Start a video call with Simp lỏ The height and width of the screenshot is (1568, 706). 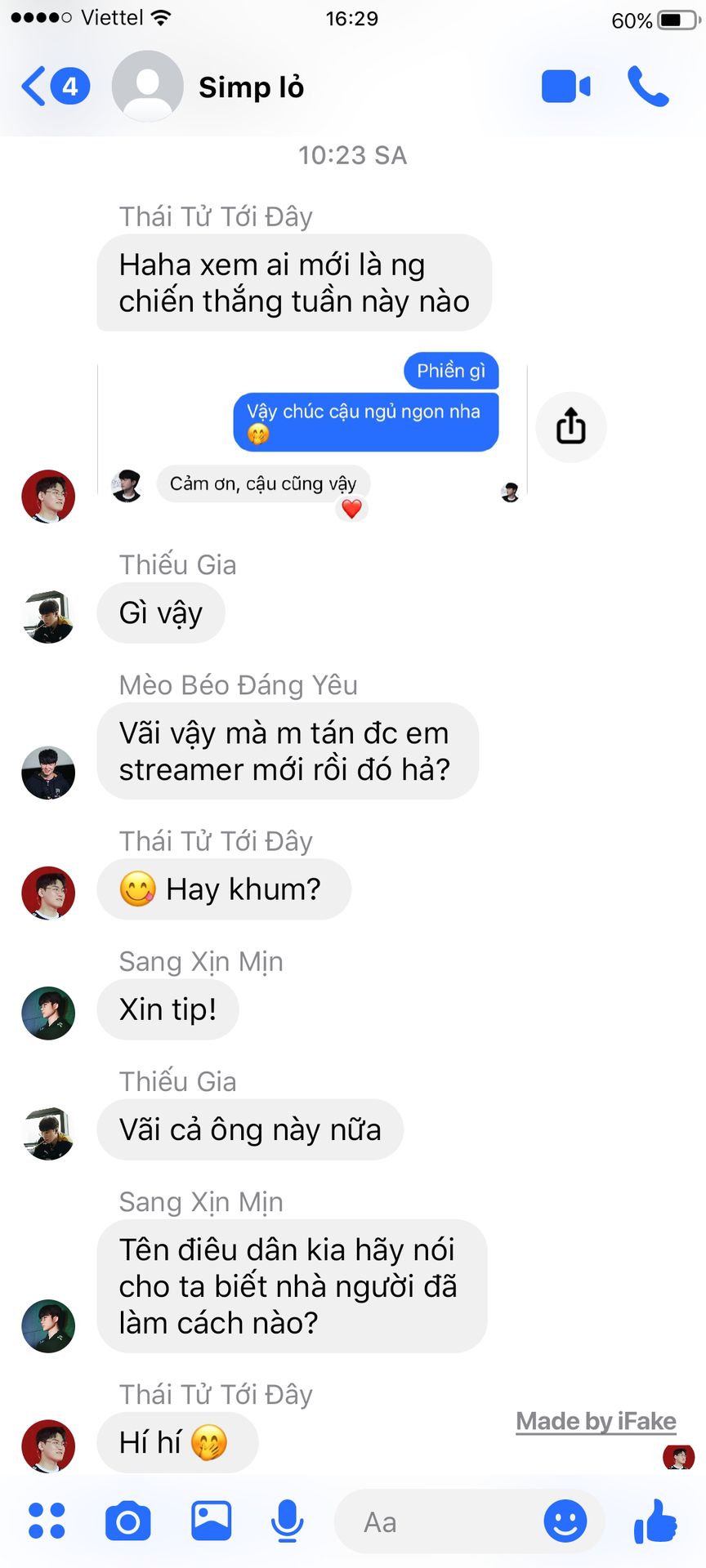tap(565, 87)
